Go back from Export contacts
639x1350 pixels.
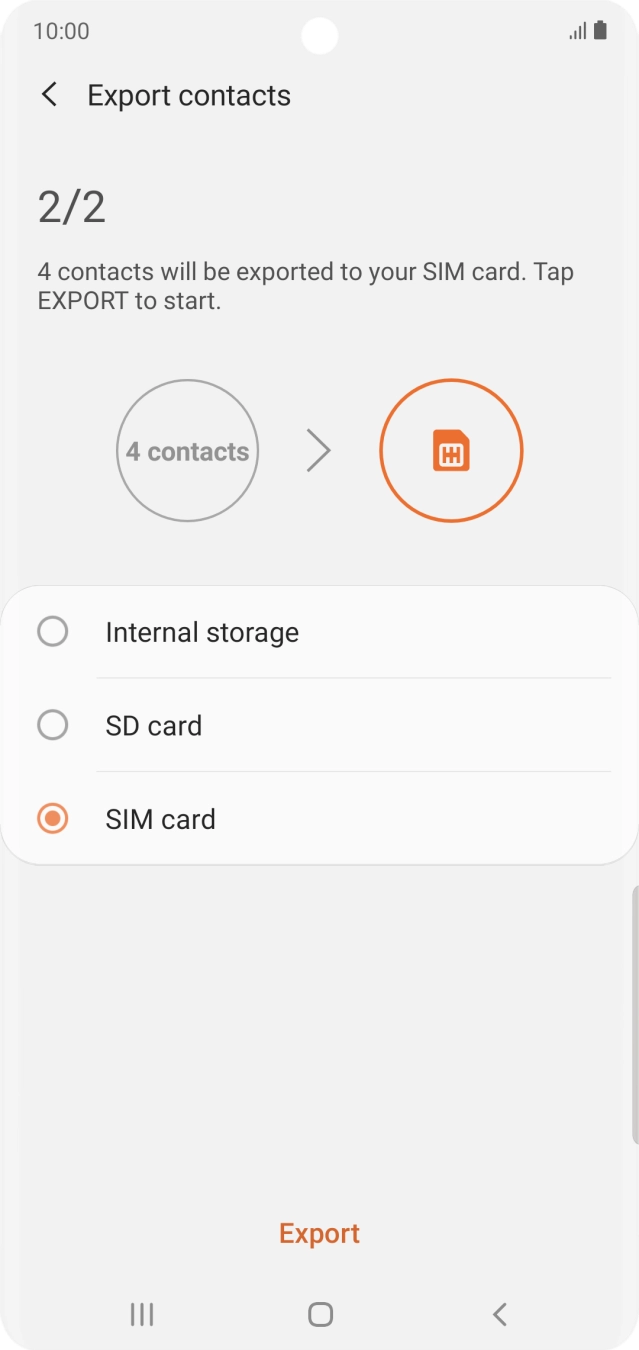click(49, 95)
